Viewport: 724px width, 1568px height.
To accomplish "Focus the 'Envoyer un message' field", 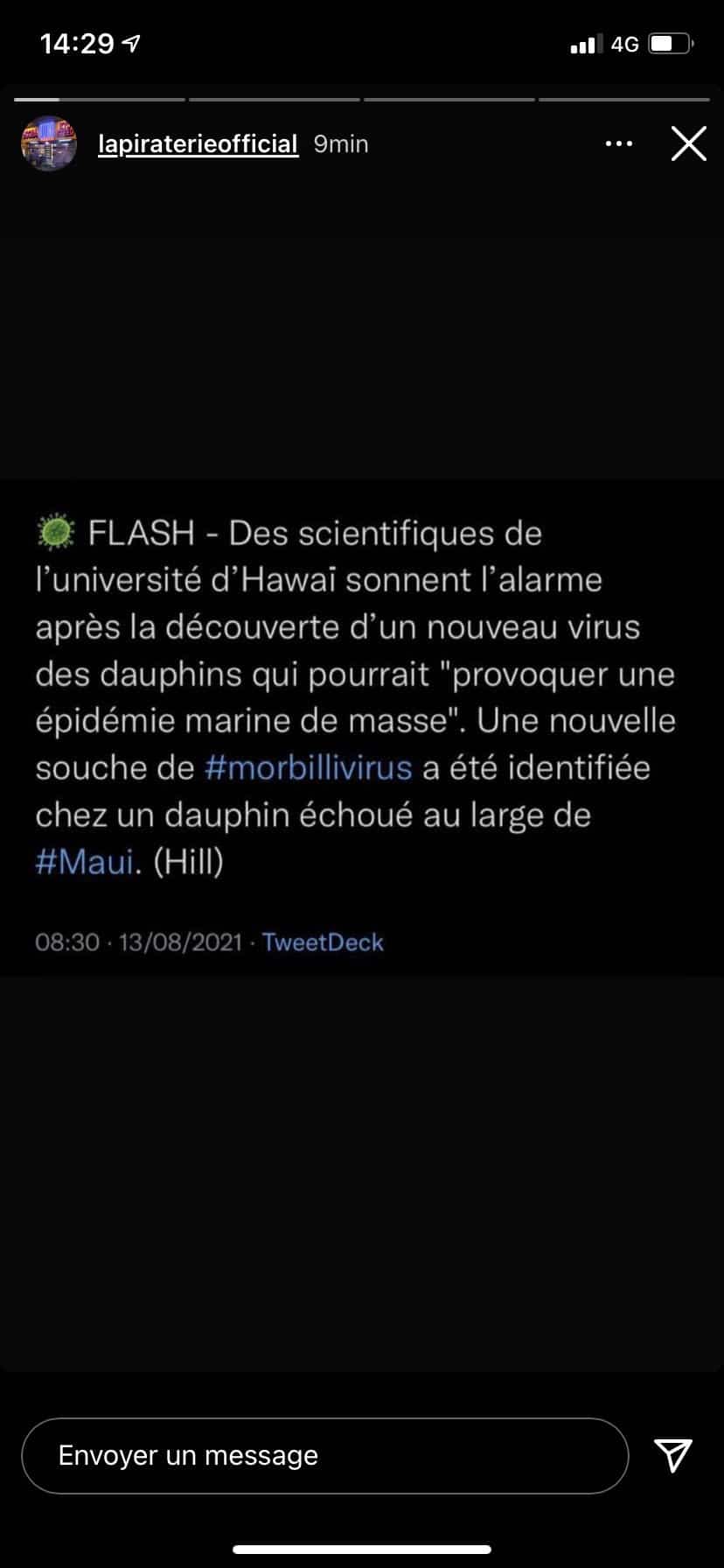I will coord(324,1455).
